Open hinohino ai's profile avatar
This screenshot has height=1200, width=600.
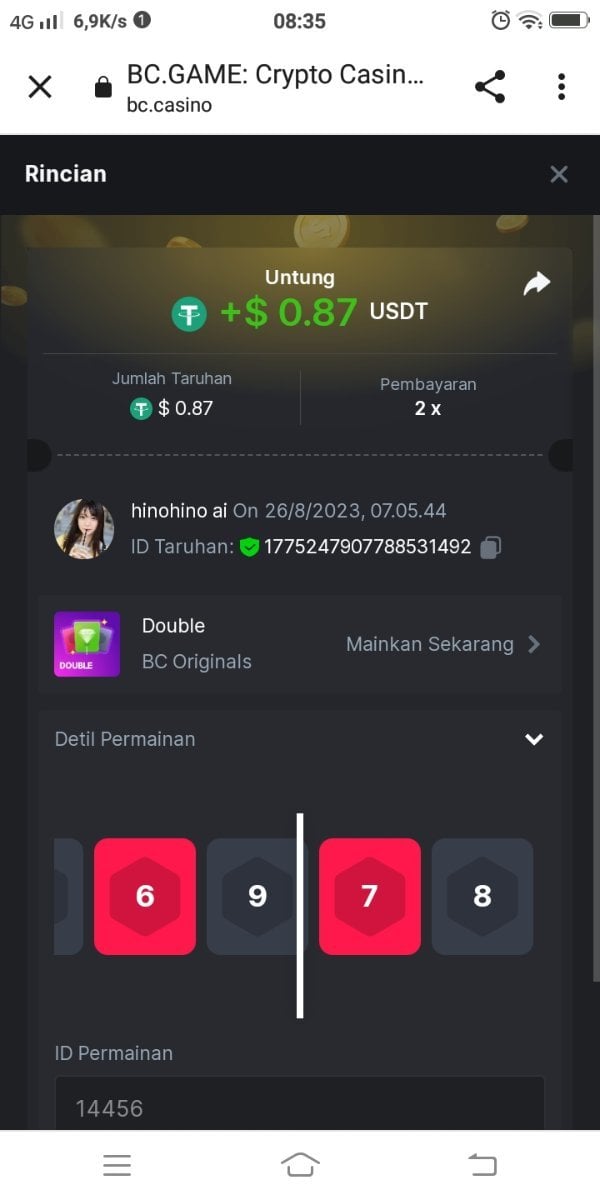click(x=84, y=529)
